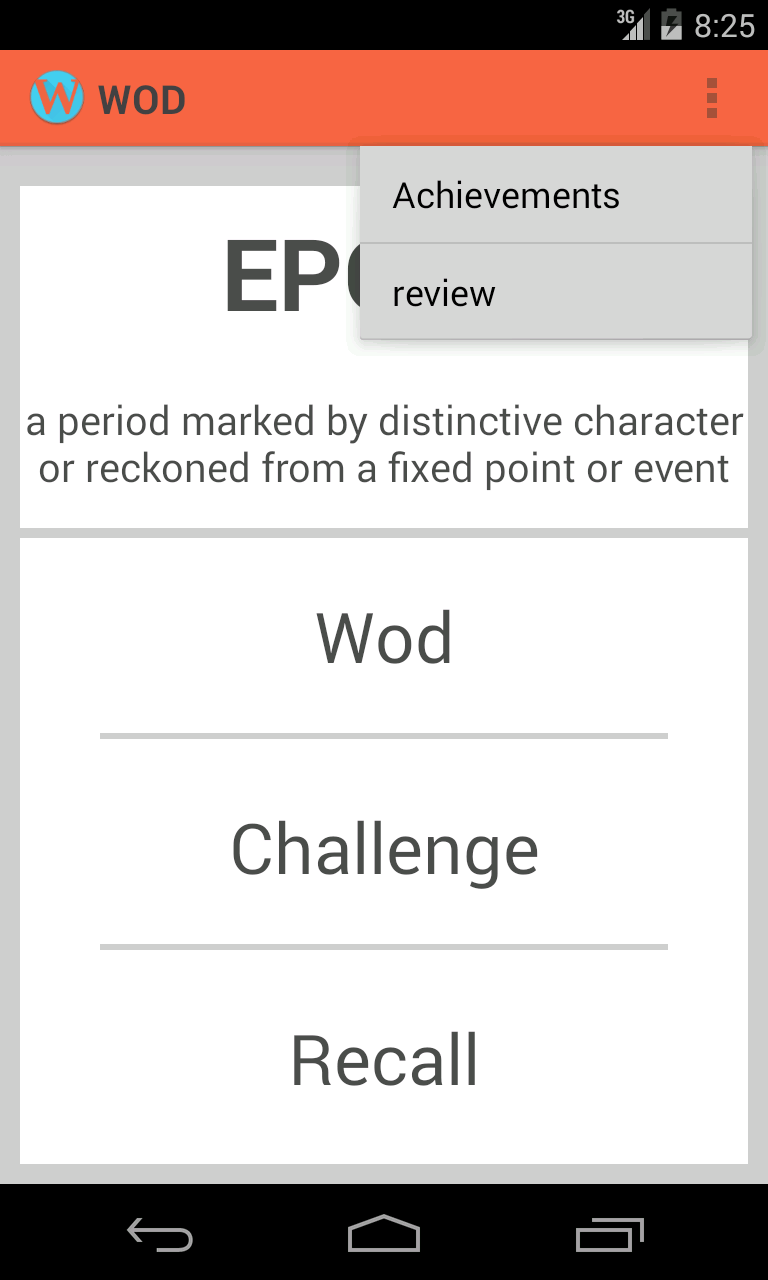
Task: Tap the system back button
Action: tap(160, 1235)
